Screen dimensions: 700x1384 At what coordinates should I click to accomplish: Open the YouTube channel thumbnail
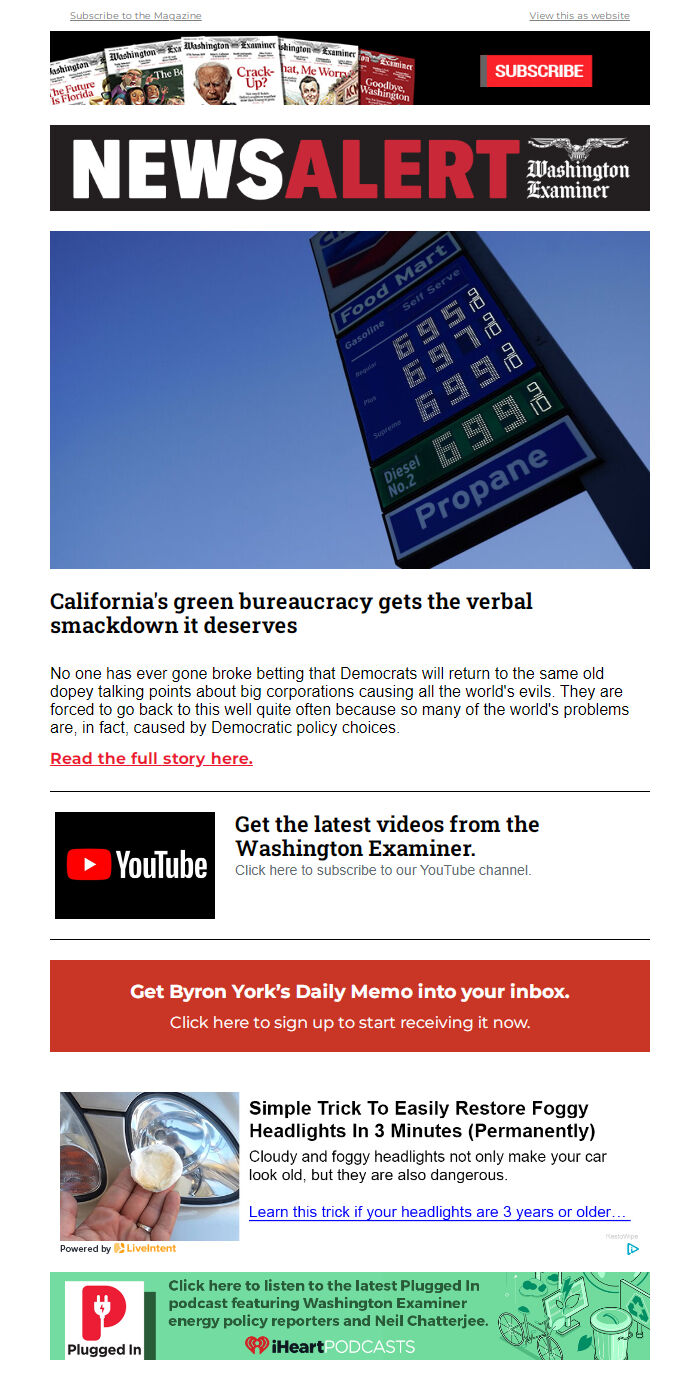135,865
